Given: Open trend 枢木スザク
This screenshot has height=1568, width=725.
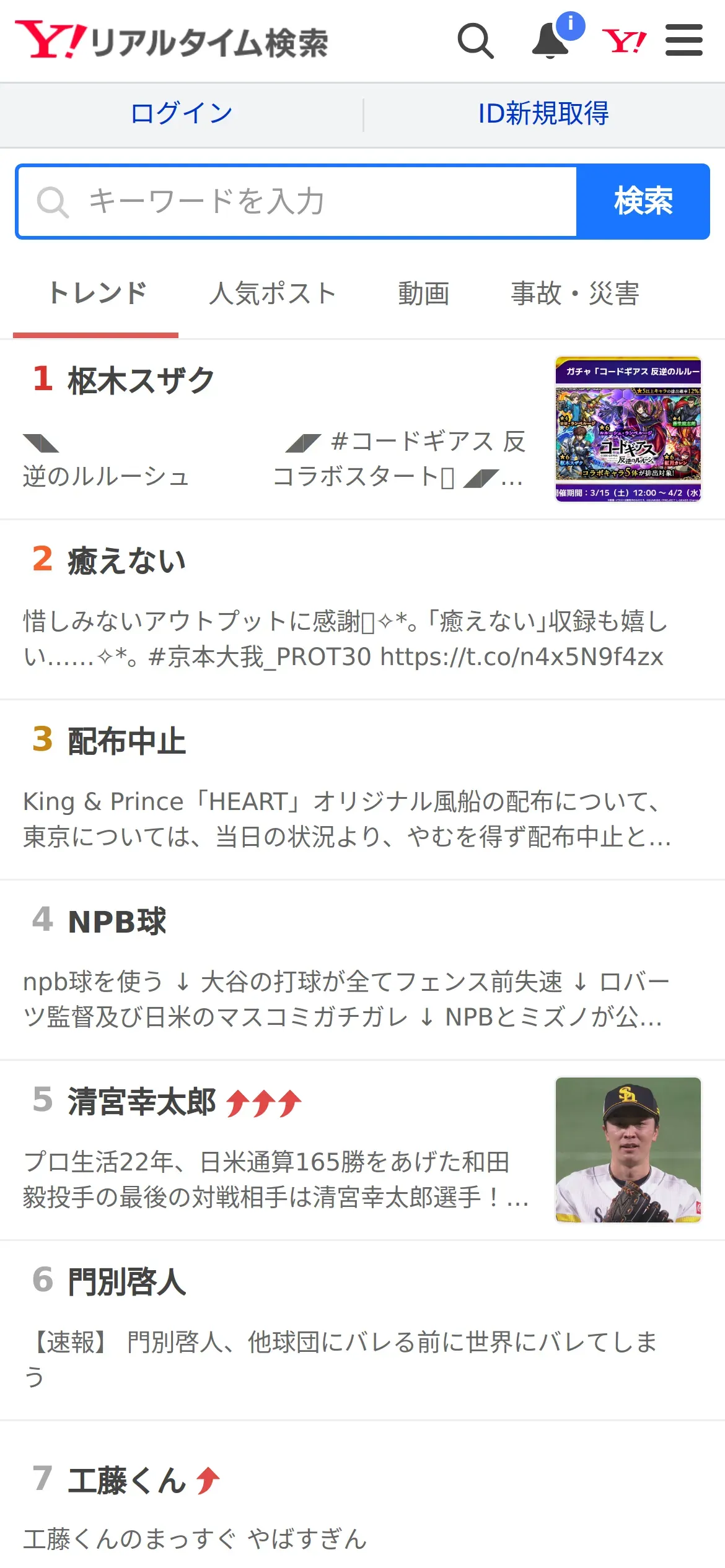Looking at the screenshot, I should pos(141,380).
